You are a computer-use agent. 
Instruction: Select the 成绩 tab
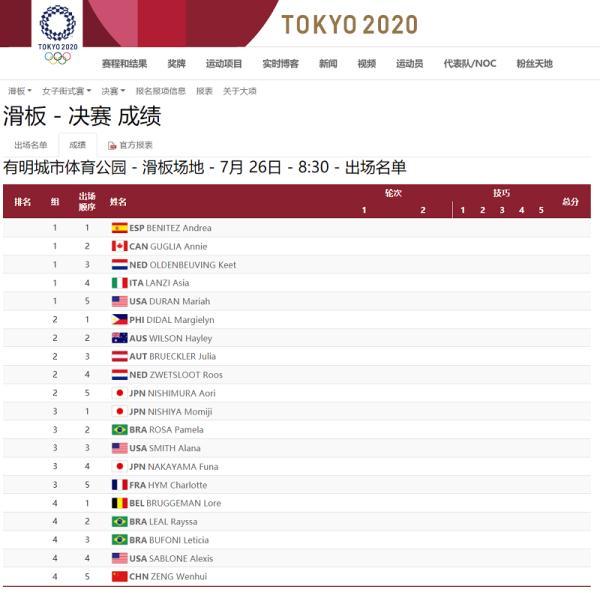(x=77, y=145)
